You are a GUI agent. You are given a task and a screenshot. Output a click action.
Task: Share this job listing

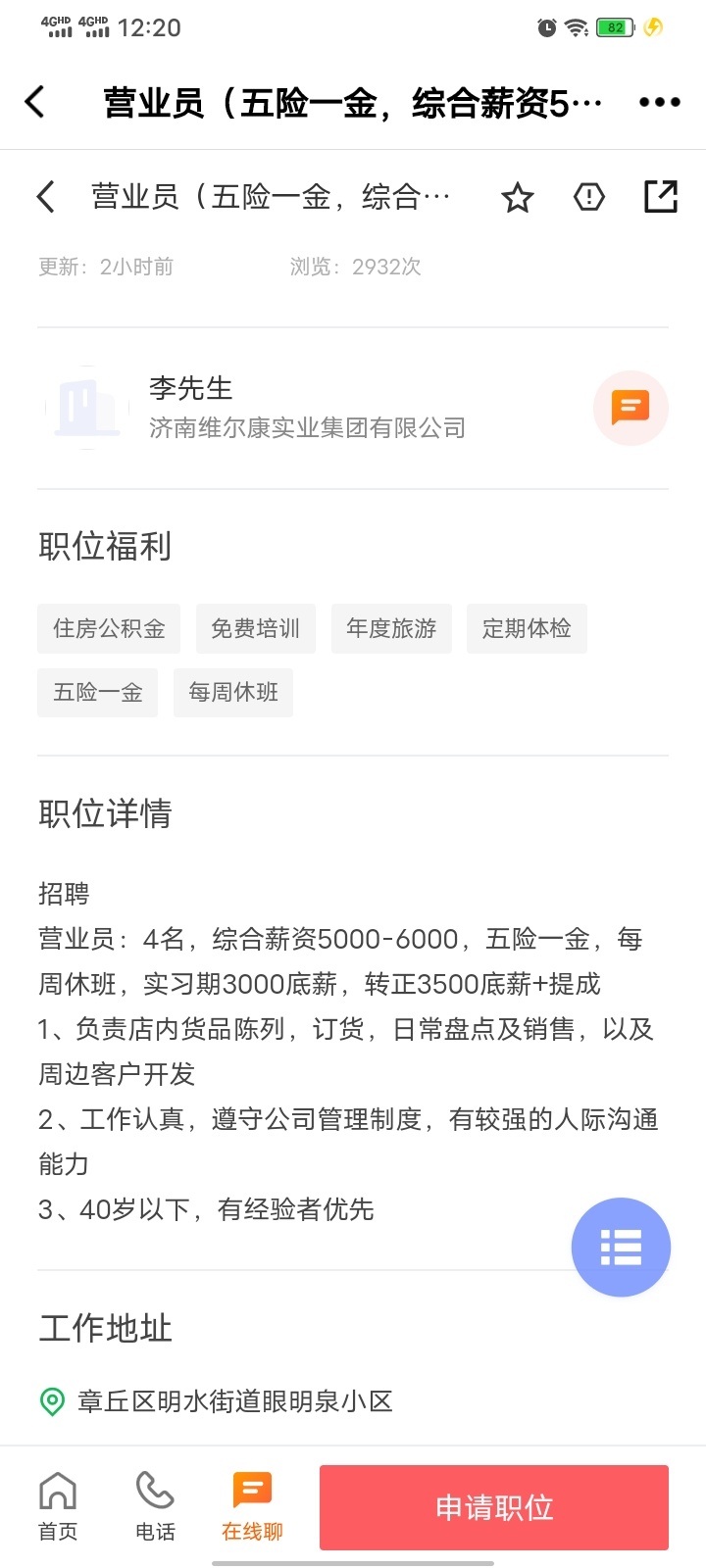(660, 197)
